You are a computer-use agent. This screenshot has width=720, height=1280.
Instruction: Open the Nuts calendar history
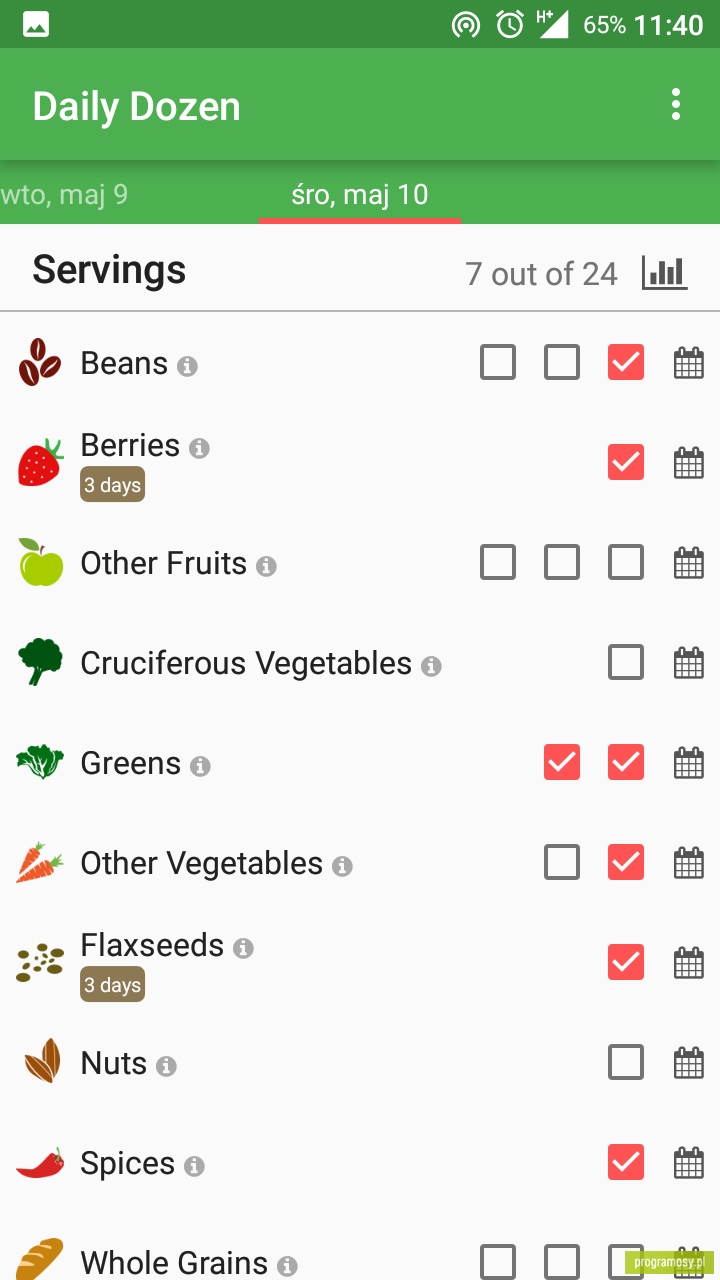coord(689,1063)
